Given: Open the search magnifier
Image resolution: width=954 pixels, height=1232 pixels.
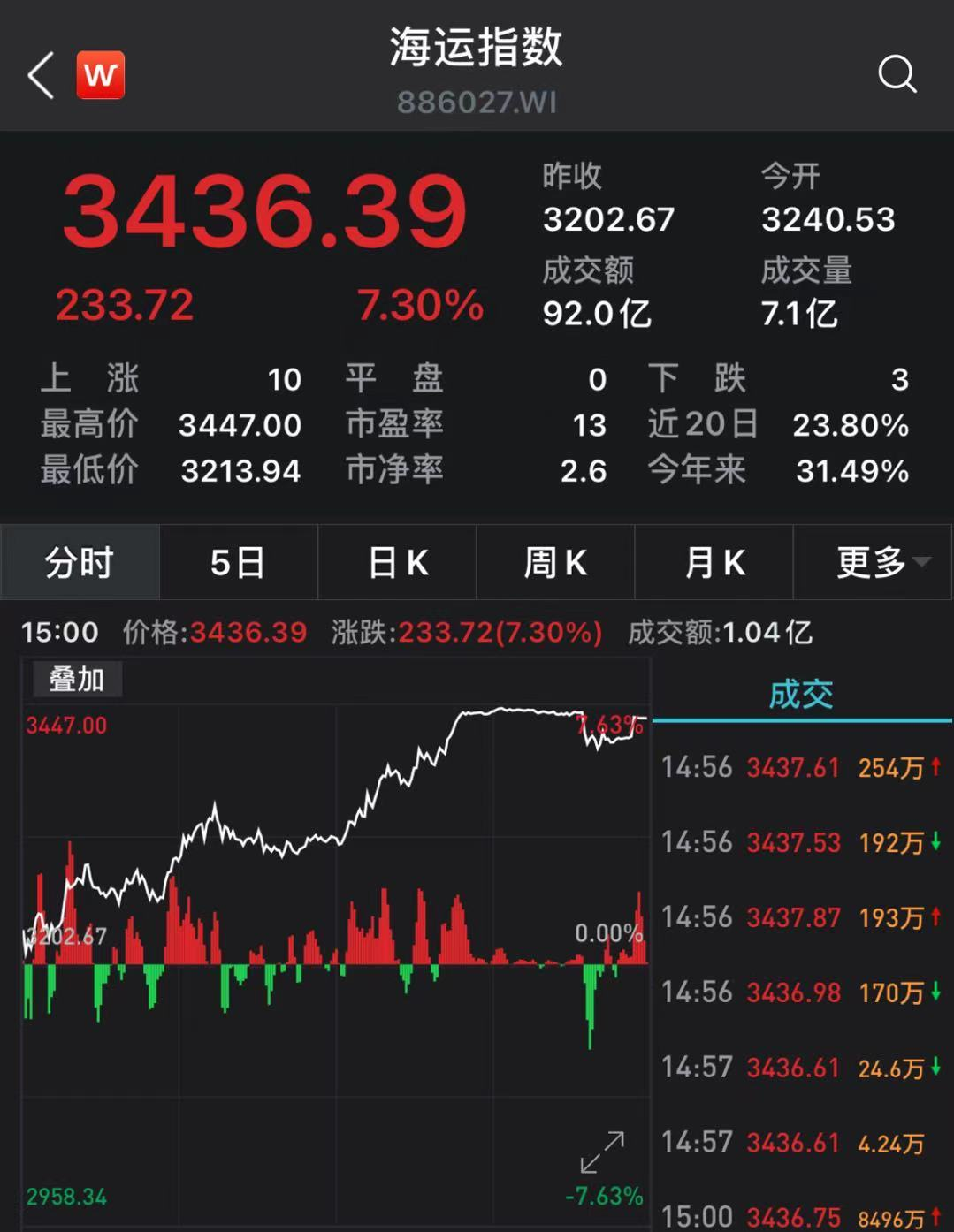Looking at the screenshot, I should [x=897, y=74].
